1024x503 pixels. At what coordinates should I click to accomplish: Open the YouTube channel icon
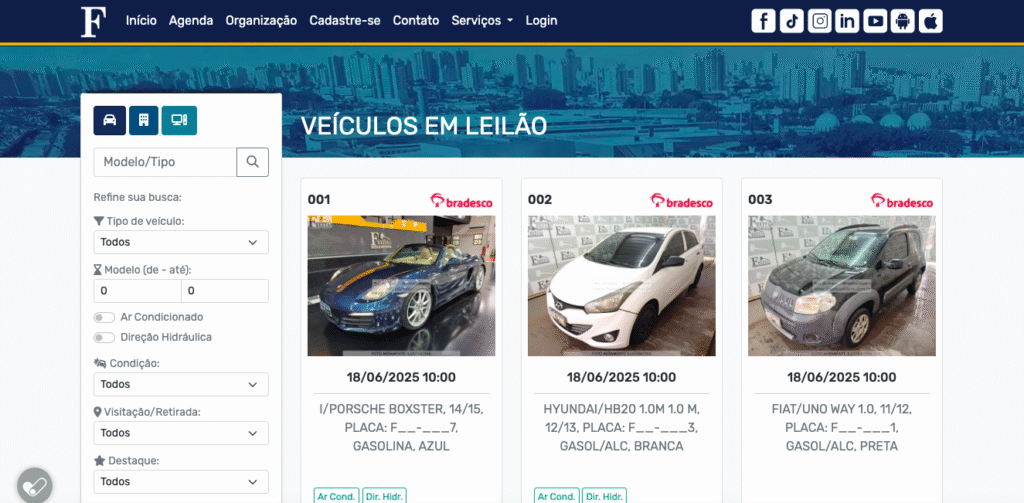tap(876, 21)
